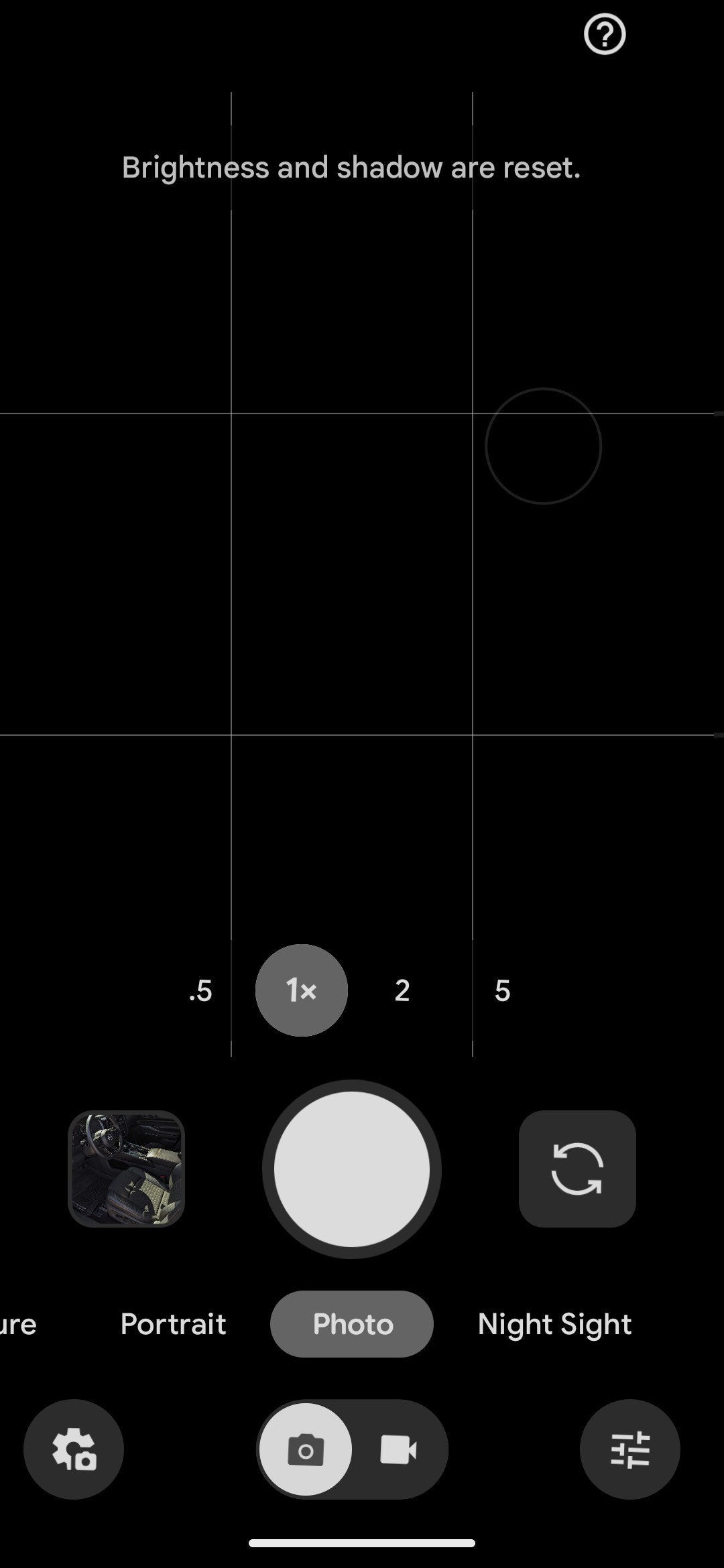Select the still camera mode icon
The height and width of the screenshot is (1568, 724).
pyautogui.click(x=306, y=1449)
